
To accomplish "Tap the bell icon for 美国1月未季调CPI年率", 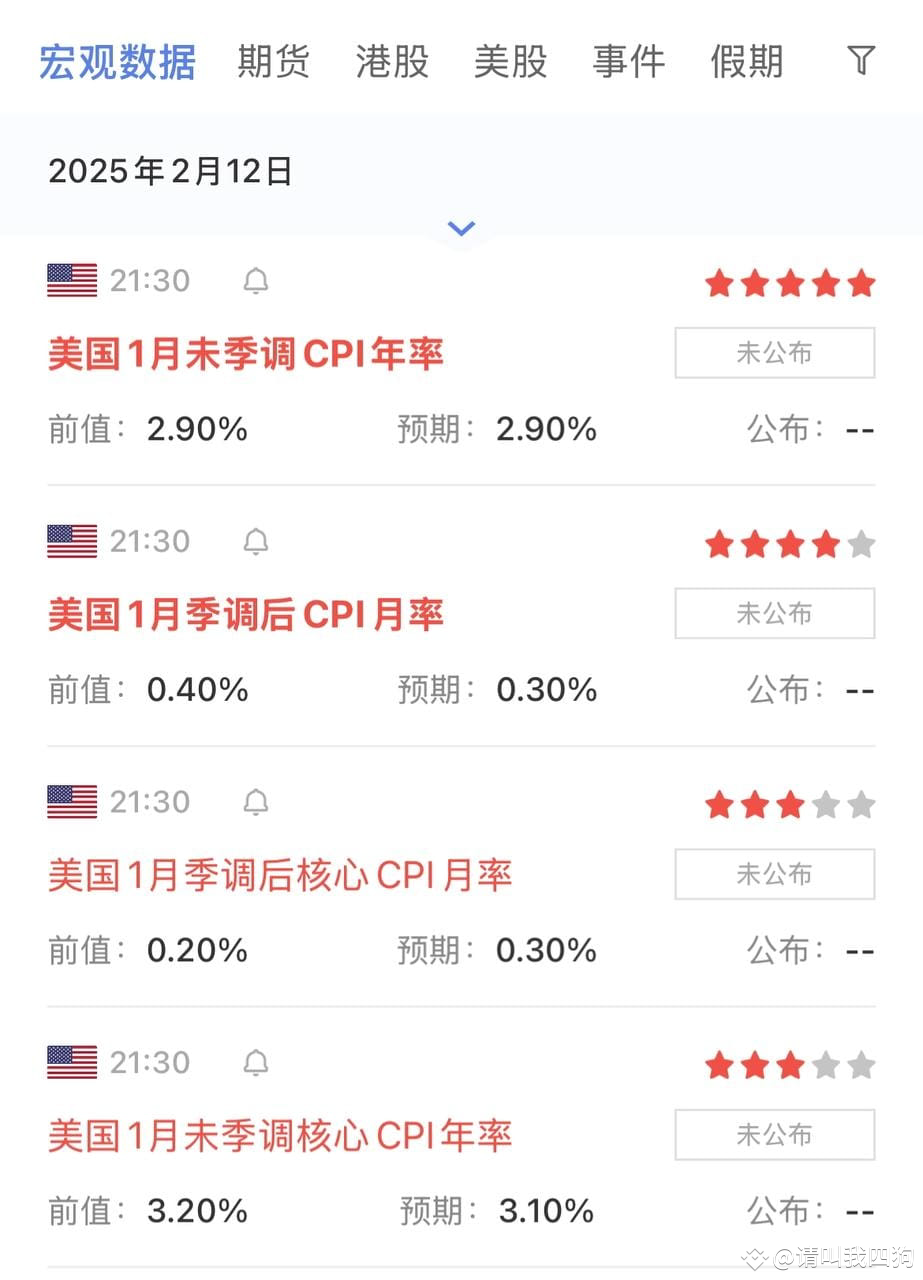I will tap(255, 281).
